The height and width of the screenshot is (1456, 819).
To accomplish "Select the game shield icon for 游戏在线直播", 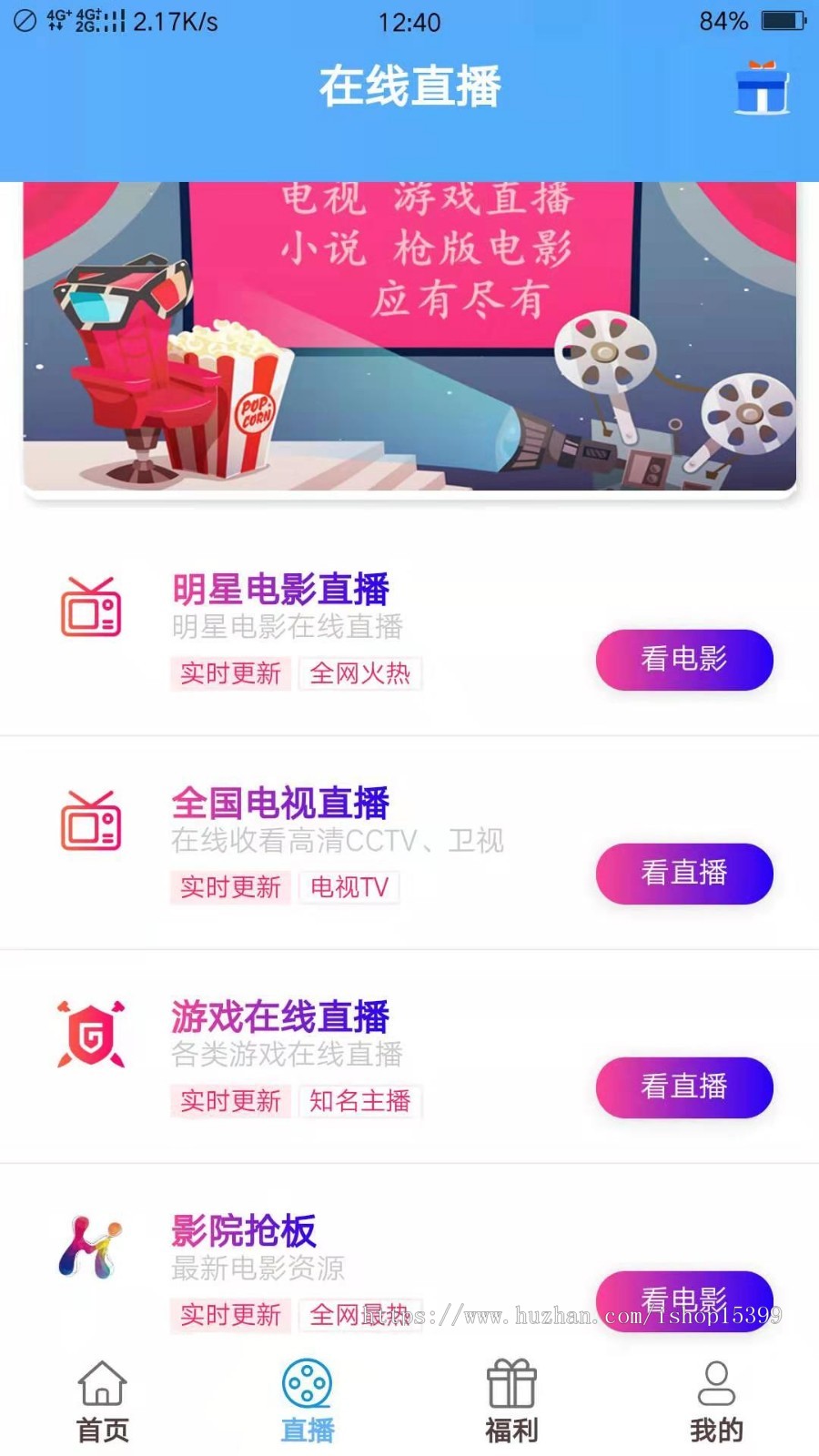I will coord(89,1031).
